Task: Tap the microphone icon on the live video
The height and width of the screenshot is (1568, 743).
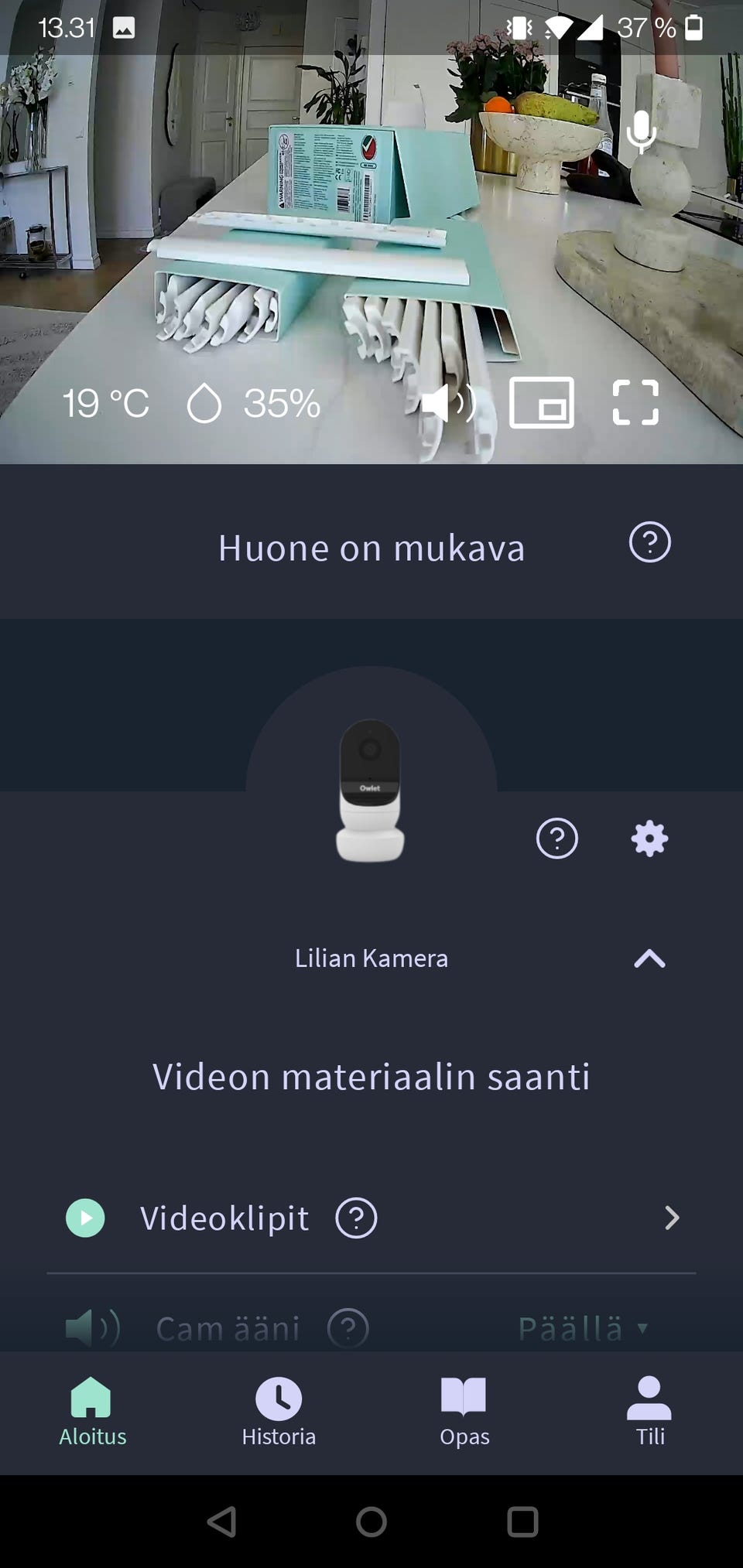Action: pyautogui.click(x=641, y=132)
